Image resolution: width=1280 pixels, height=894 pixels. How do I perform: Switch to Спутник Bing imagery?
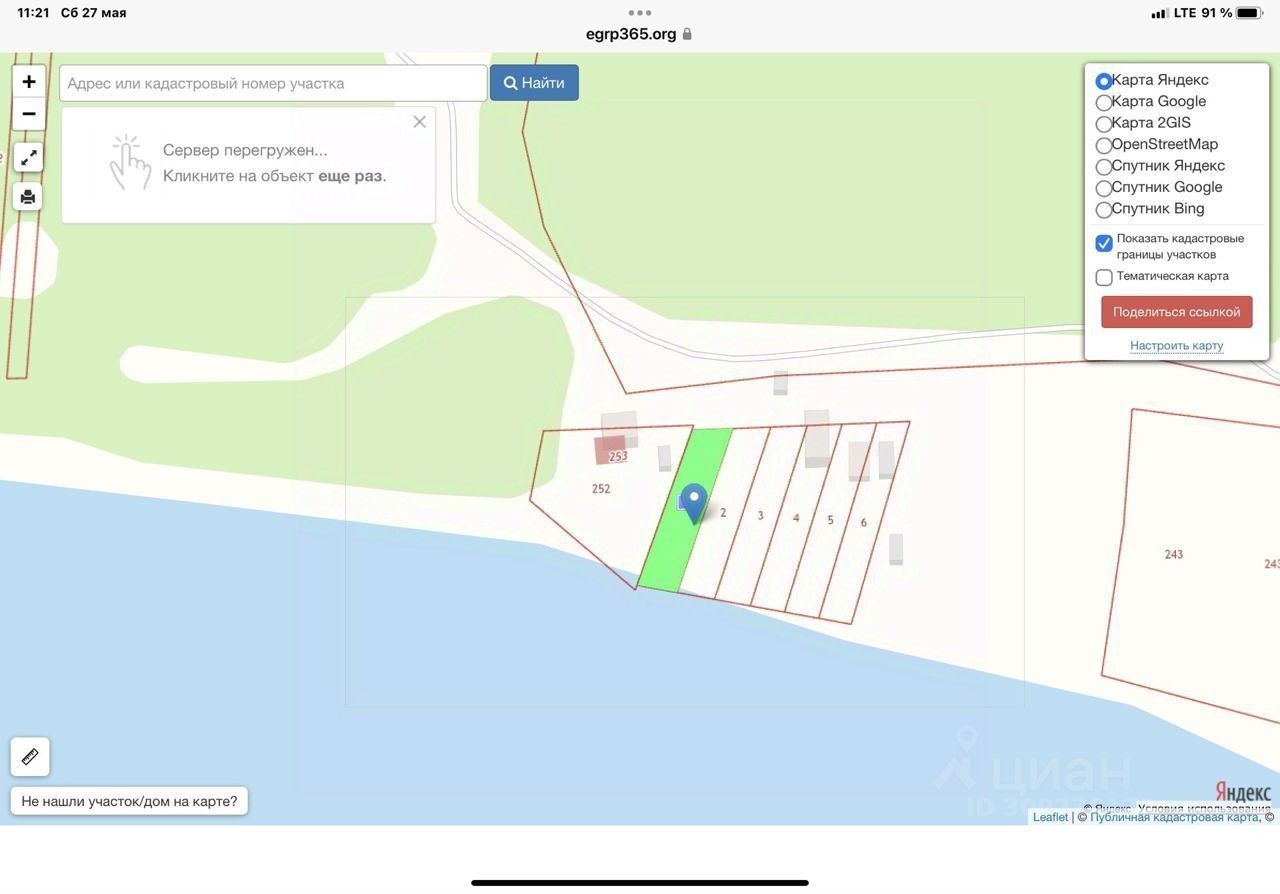pos(1104,209)
